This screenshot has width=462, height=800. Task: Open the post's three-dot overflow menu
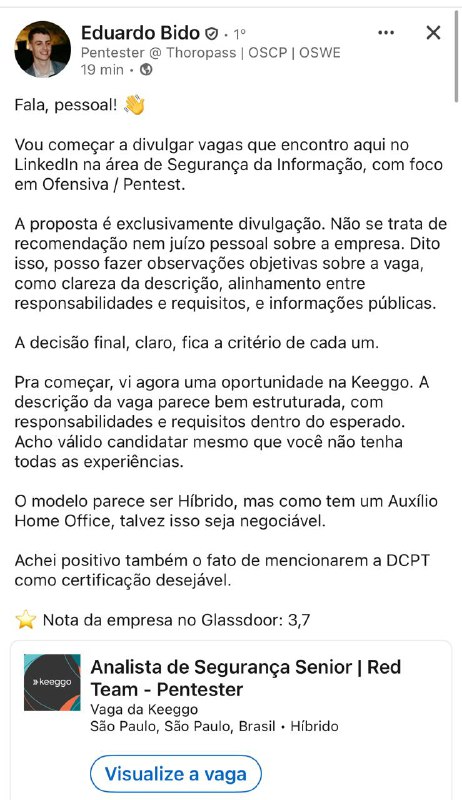386,33
